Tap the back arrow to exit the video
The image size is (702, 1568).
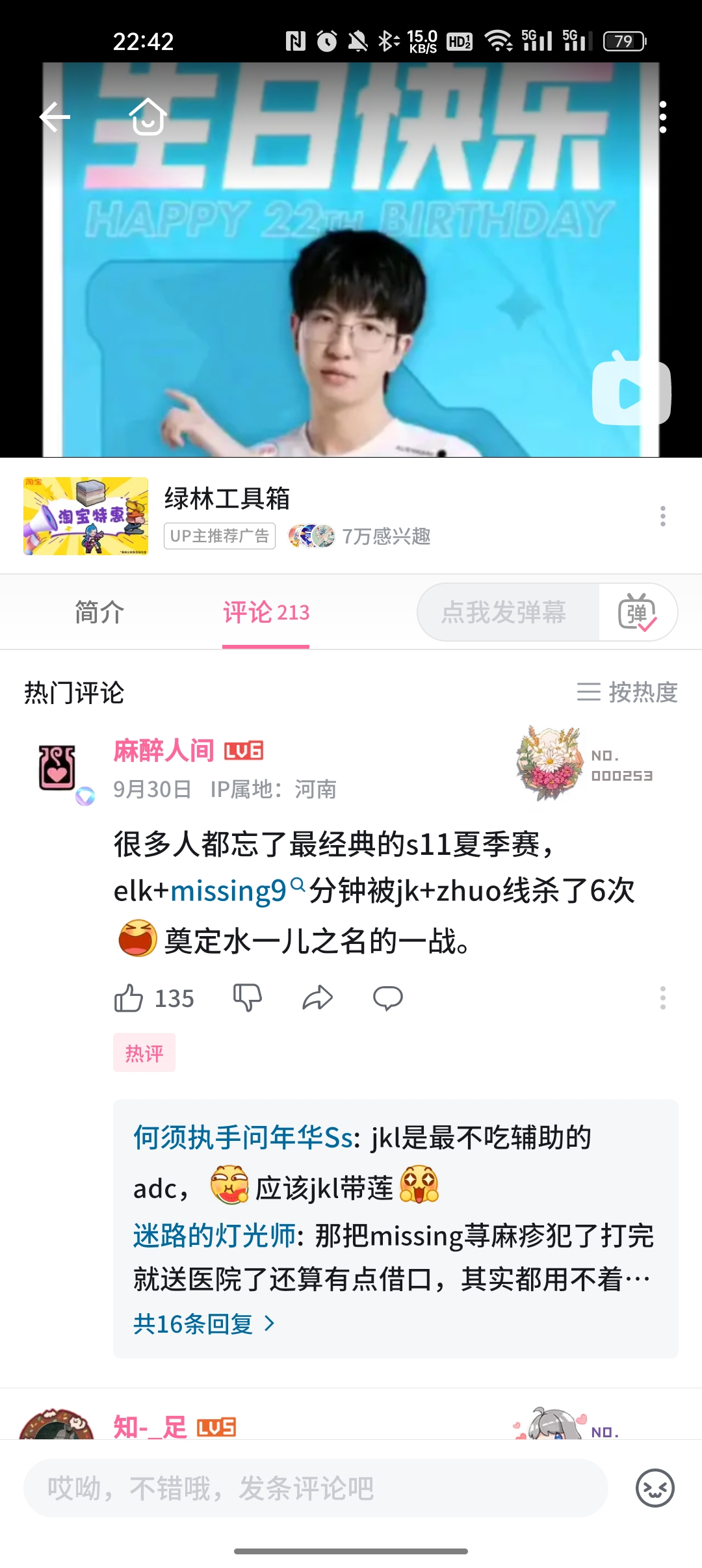pos(56,117)
